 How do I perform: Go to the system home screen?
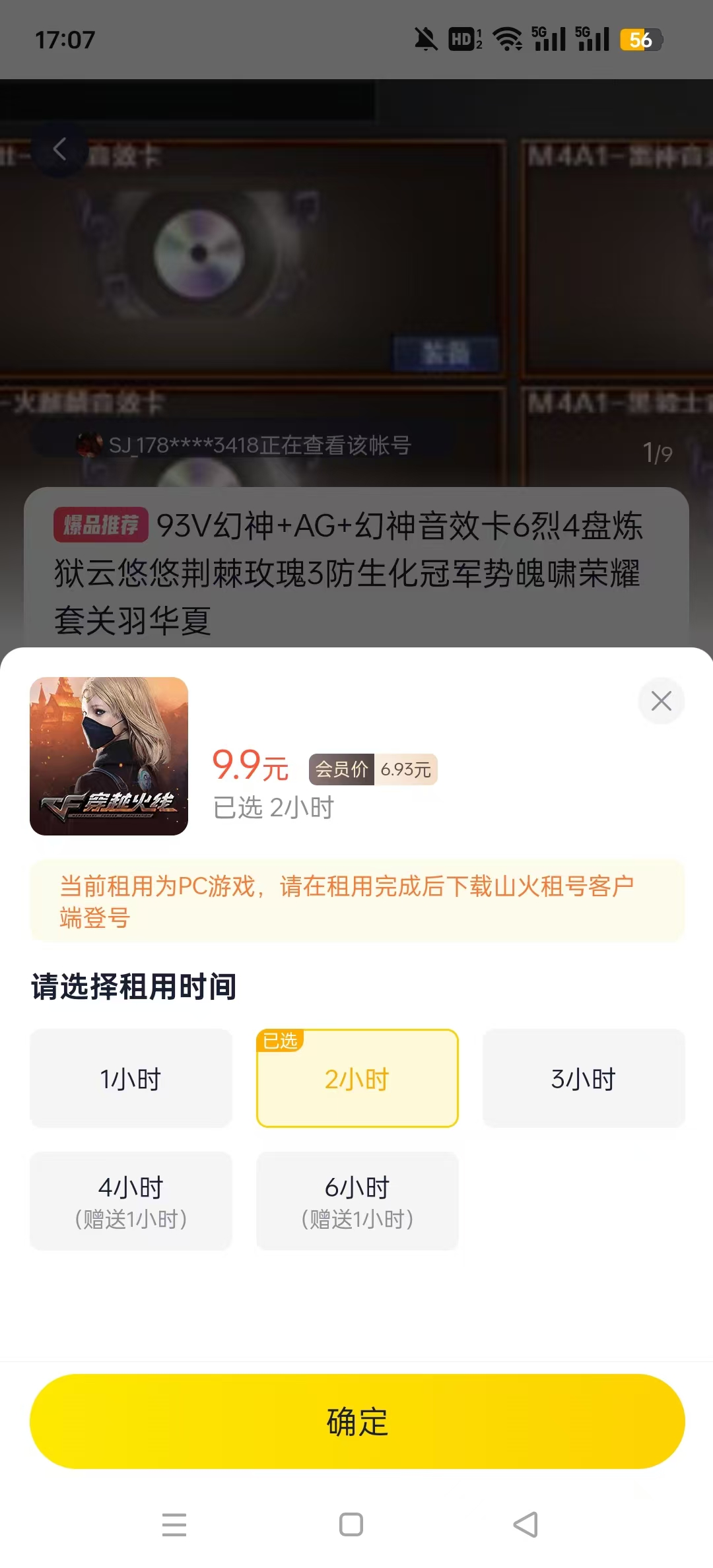pyautogui.click(x=351, y=1524)
